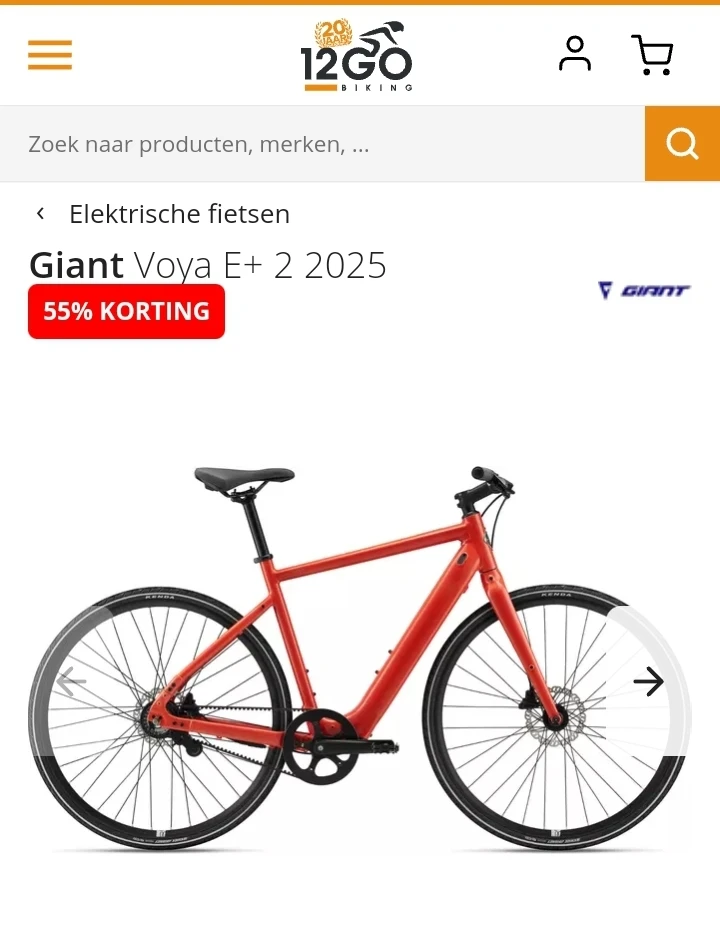720x947 pixels.
Task: Click the 12GO Biking logo
Action: pos(360,57)
